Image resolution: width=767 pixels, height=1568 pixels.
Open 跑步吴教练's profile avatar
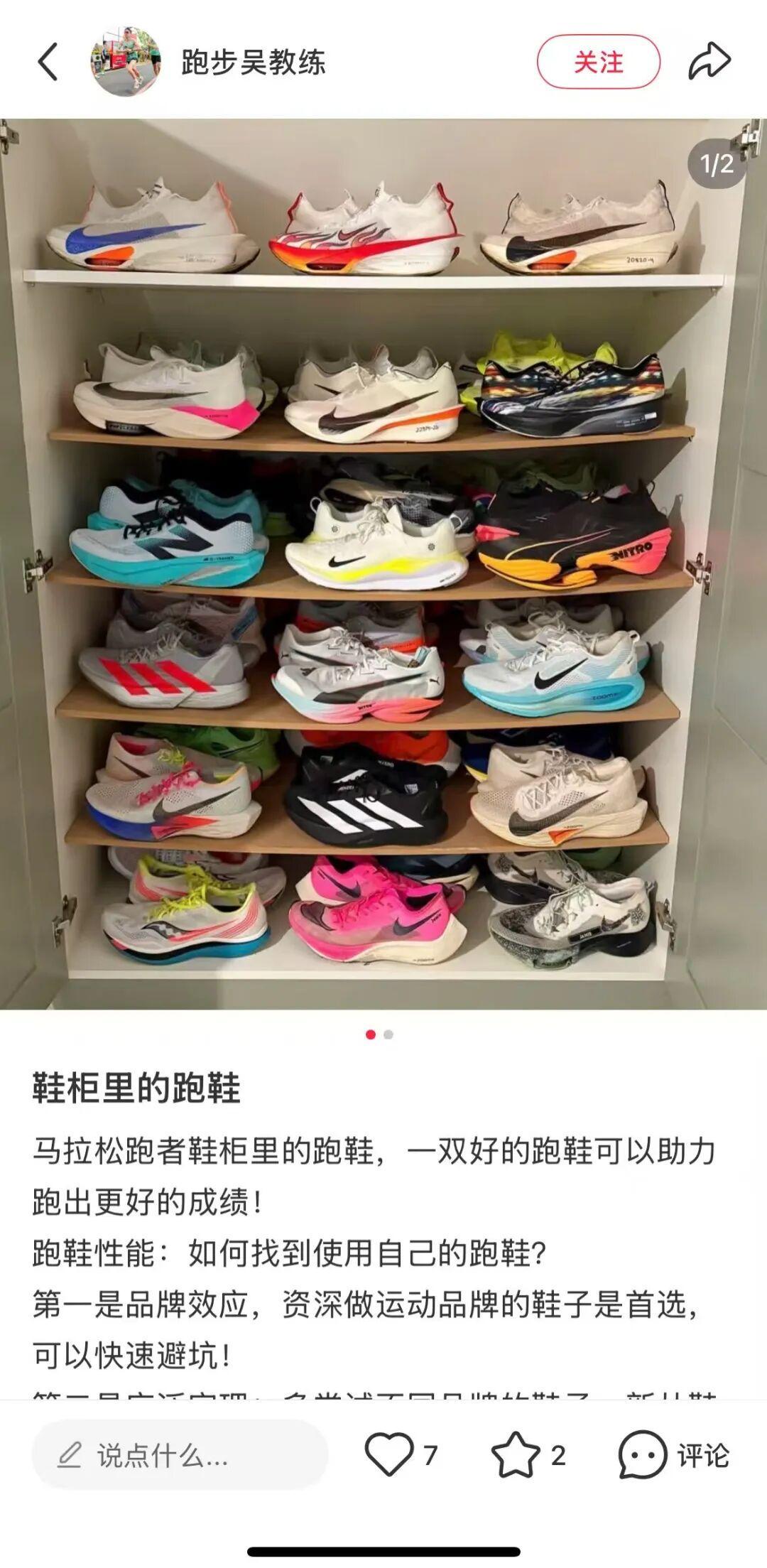[125, 62]
